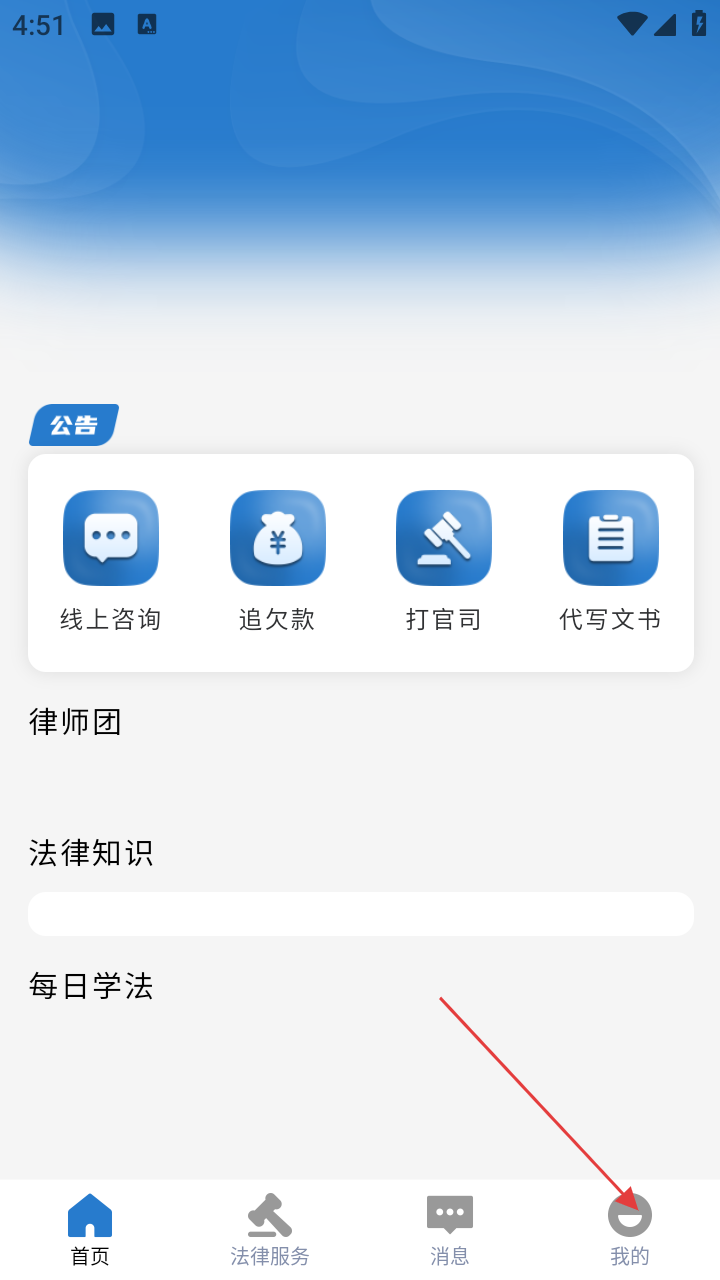Select the 追欠款 debt recovery service
This screenshot has width=720, height=1280.
tap(277, 561)
